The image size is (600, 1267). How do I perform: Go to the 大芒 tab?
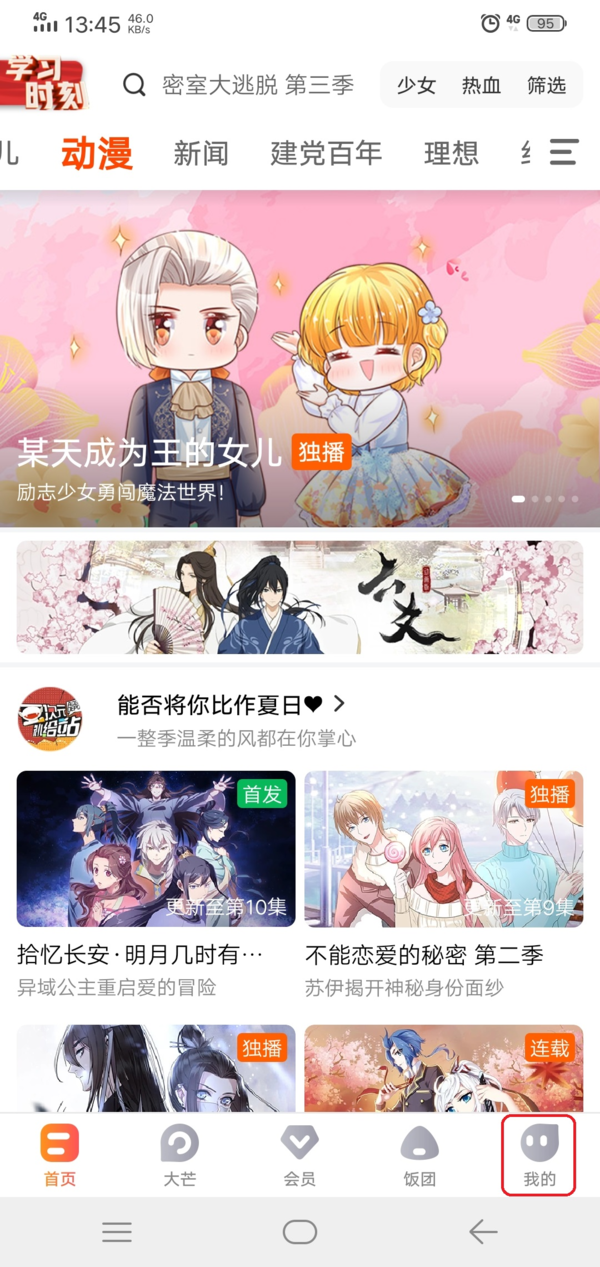click(180, 1155)
